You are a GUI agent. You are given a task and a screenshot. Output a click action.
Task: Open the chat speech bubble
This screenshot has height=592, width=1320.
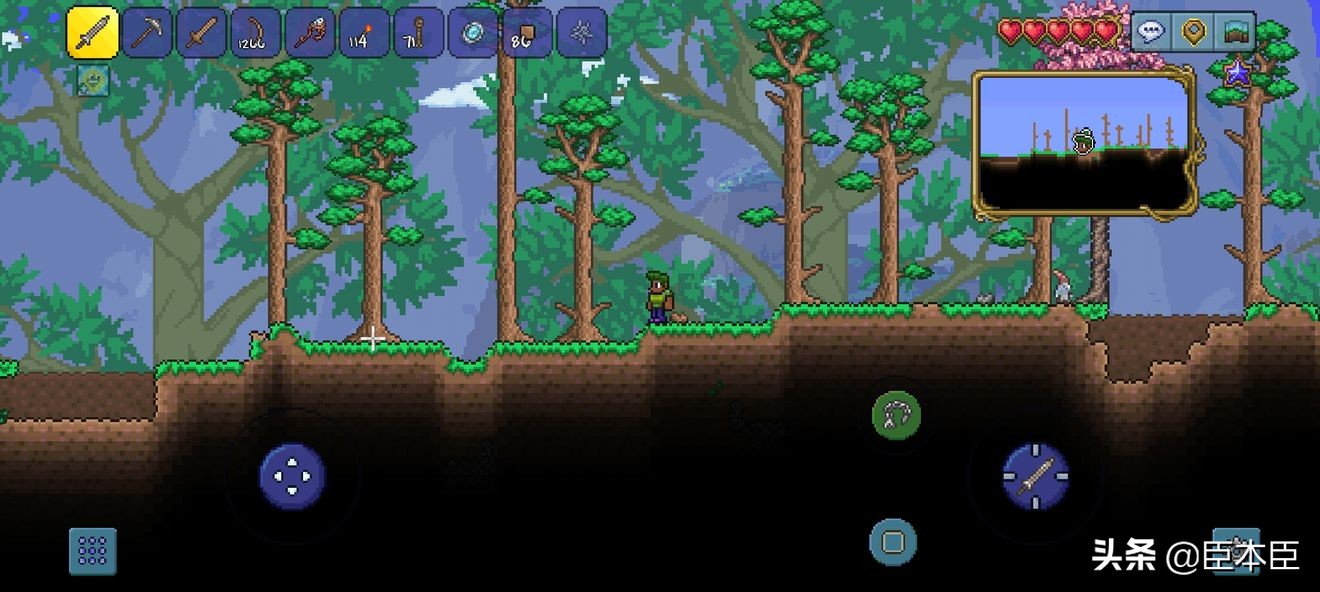(x=1152, y=32)
